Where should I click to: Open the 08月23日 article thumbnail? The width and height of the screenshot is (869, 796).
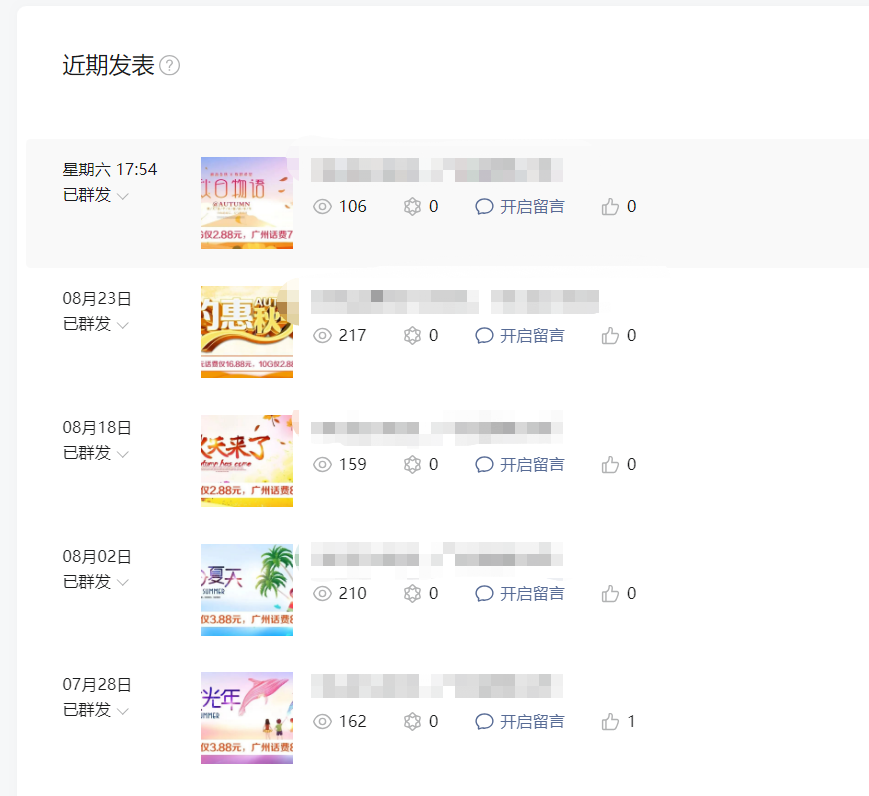click(247, 332)
